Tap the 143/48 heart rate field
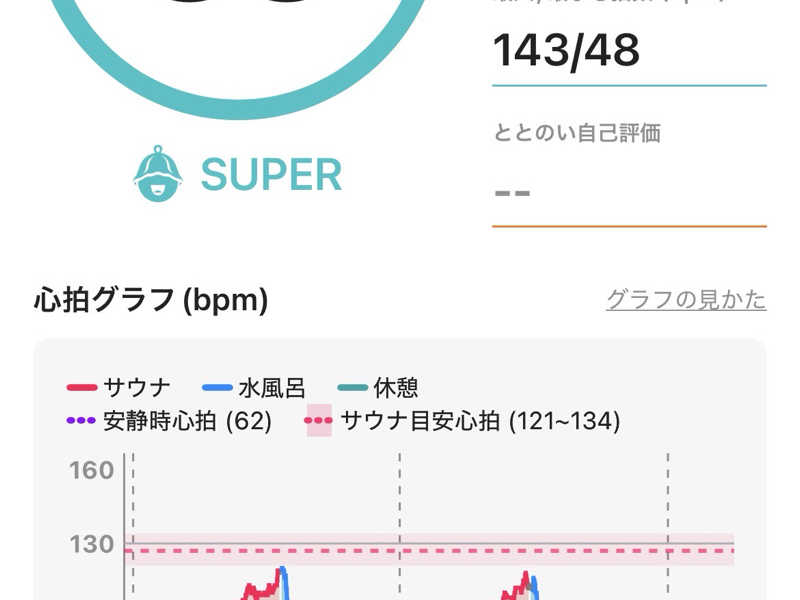800x600 pixels. [x=628, y=51]
